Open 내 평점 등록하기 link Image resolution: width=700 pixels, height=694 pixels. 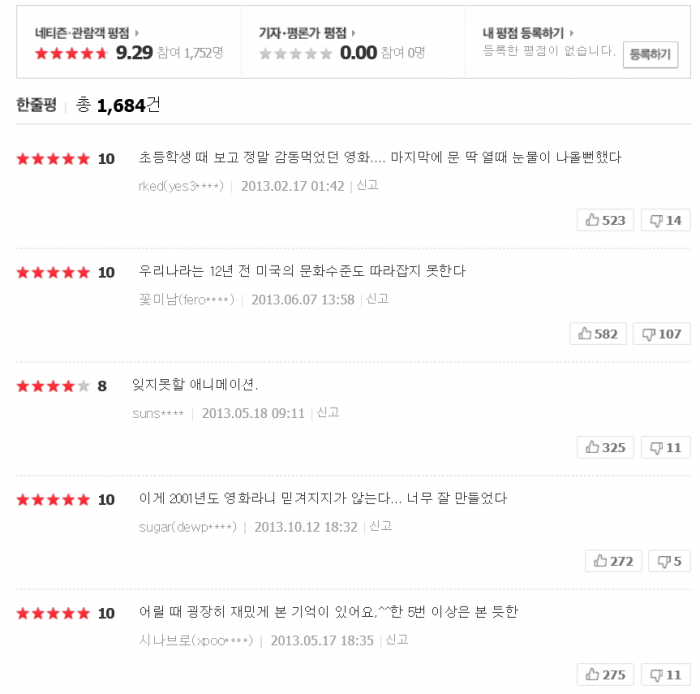pos(525,33)
